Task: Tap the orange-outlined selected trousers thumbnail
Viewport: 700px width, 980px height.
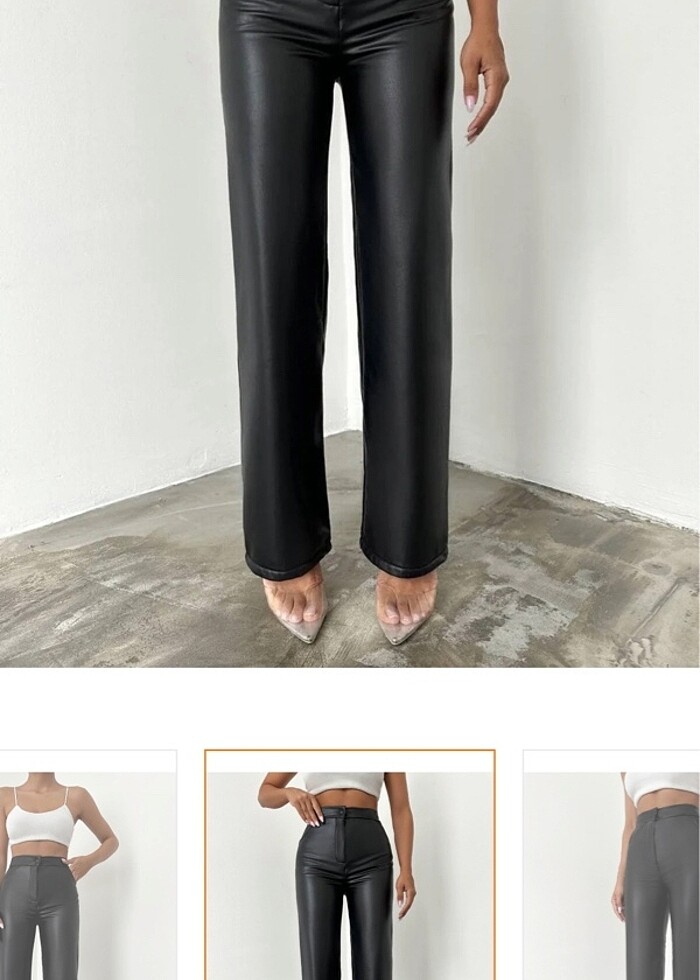Action: point(350,866)
